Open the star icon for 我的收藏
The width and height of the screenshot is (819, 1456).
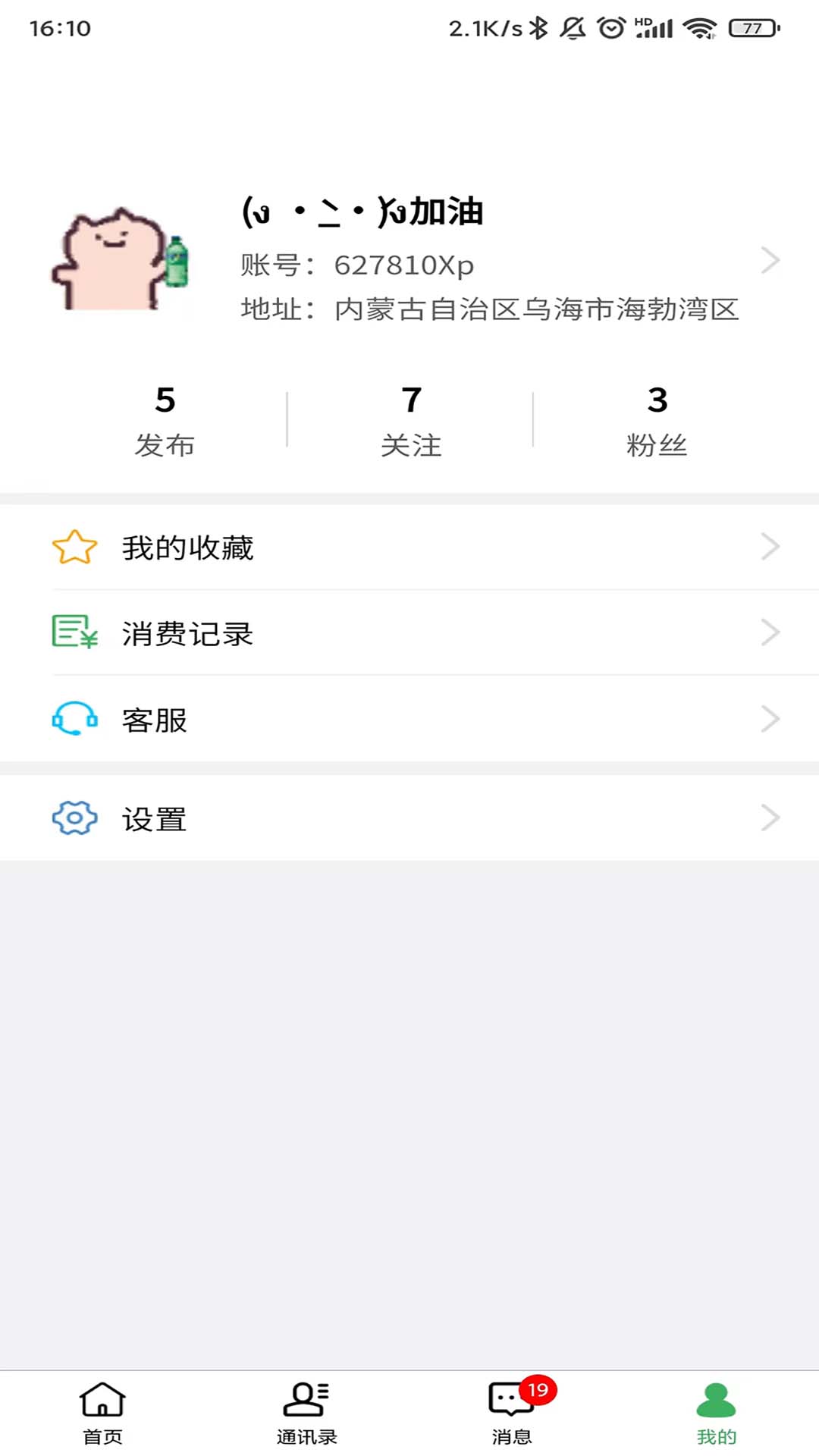[x=73, y=547]
